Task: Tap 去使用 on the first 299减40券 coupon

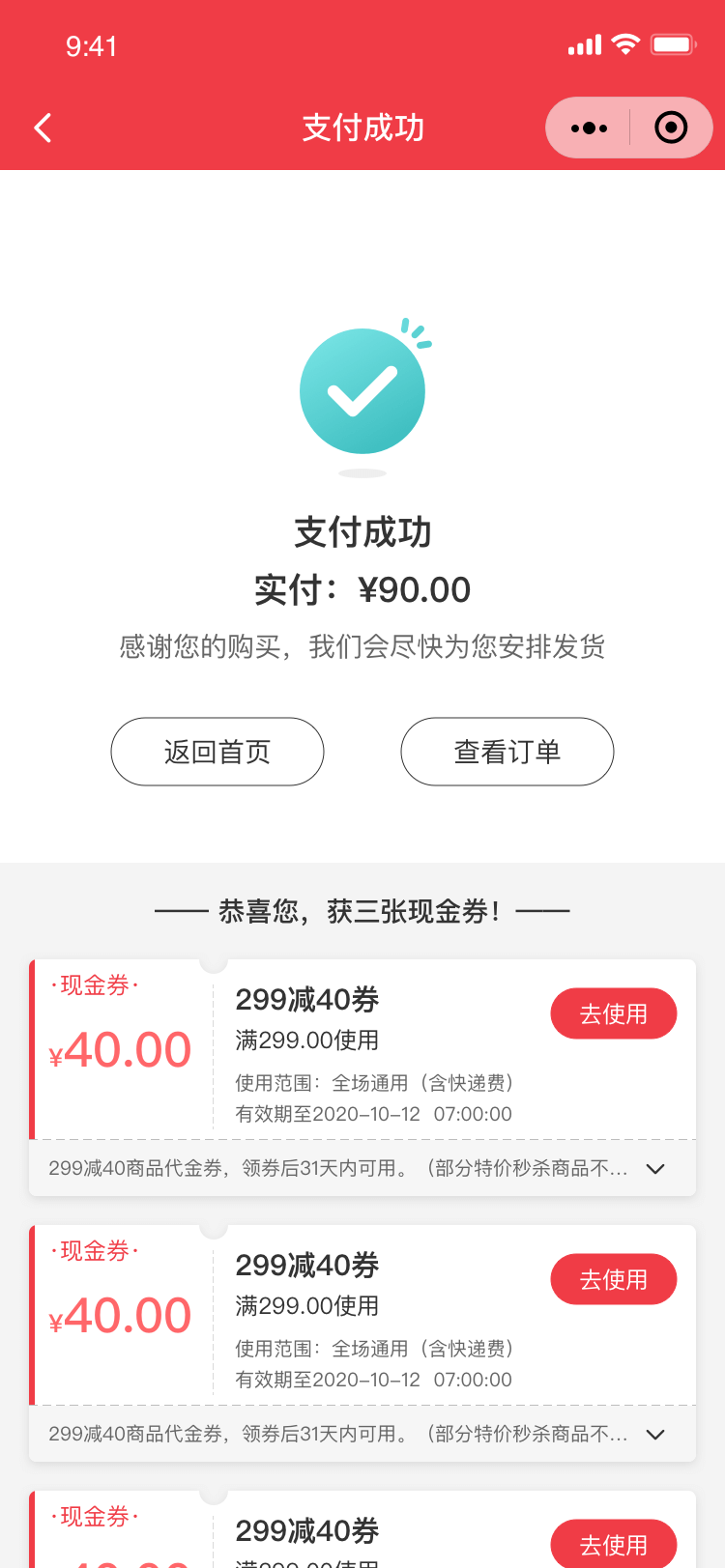Action: click(x=614, y=1013)
